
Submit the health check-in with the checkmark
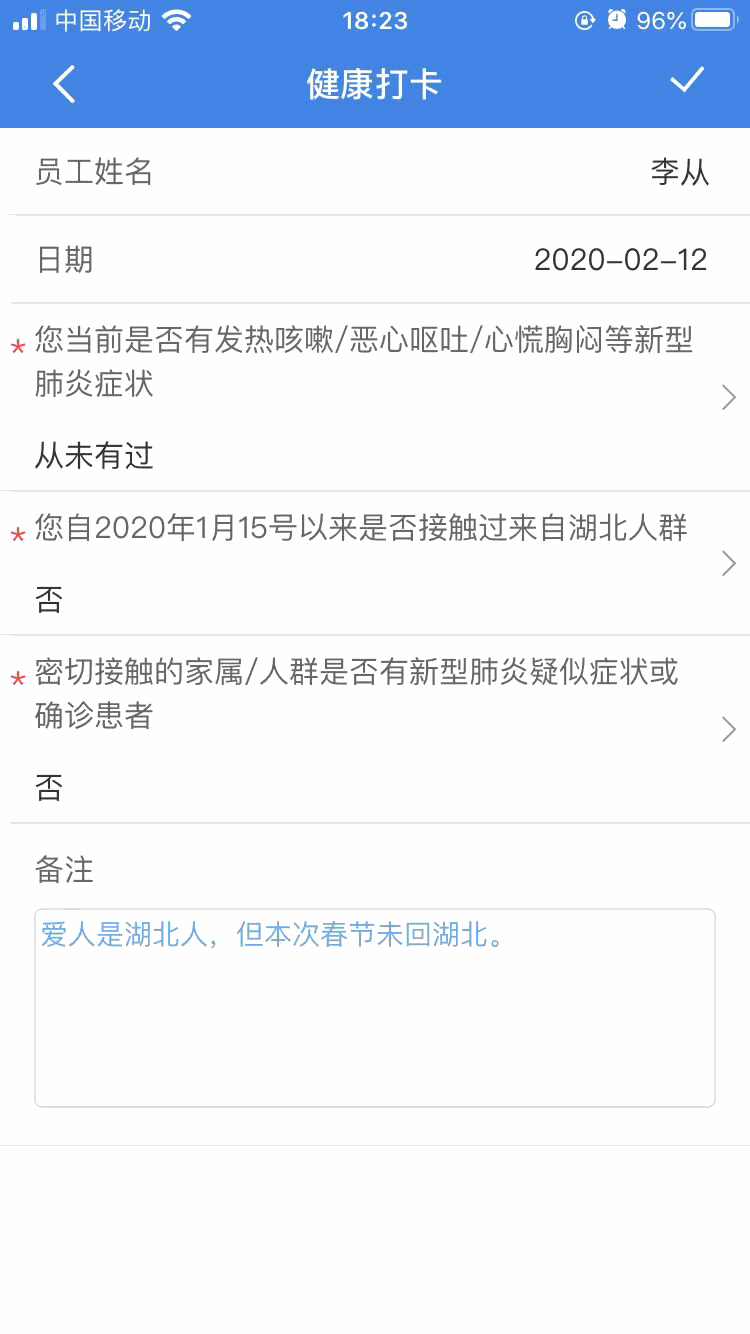[687, 81]
